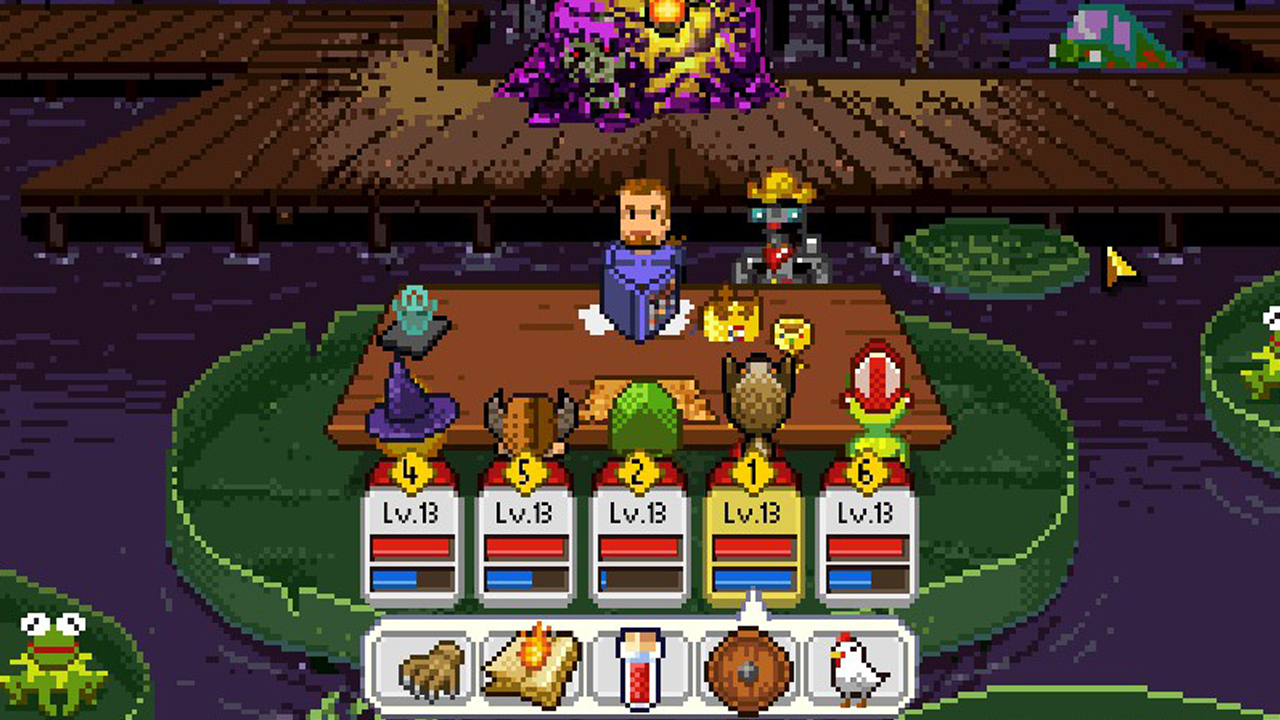1280x720 pixels.
Task: Choose the wooden shield defend action
Action: pyautogui.click(x=749, y=670)
